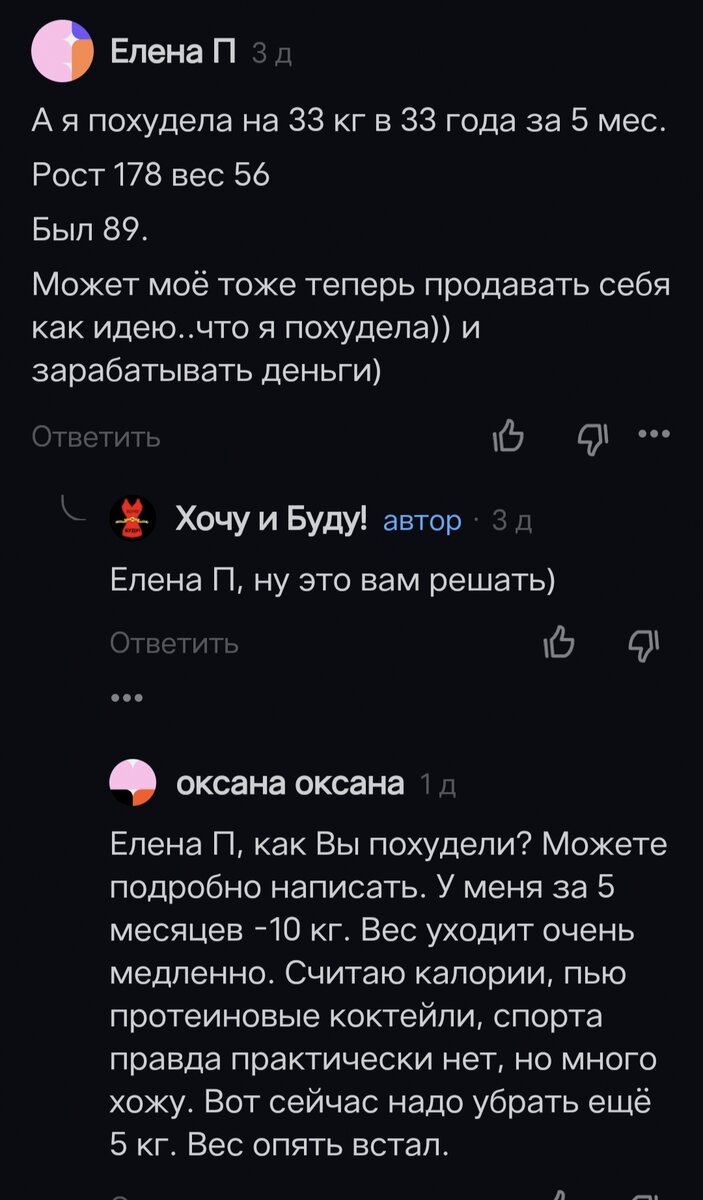
Task: Dislike the Хочу и Буду! reply
Action: 640,642
